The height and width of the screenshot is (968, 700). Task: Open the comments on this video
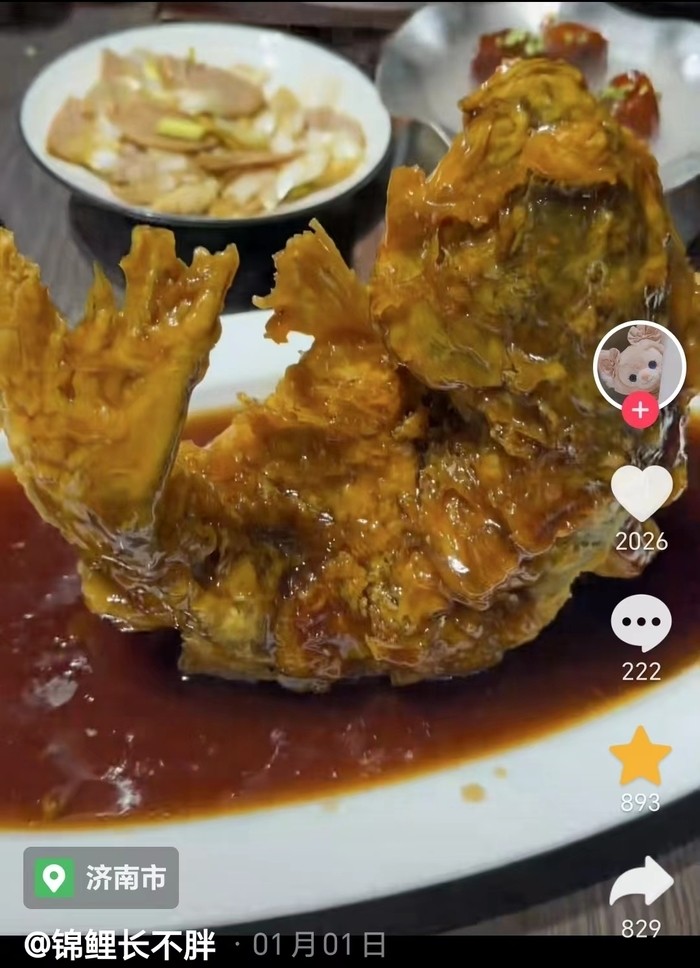point(641,623)
